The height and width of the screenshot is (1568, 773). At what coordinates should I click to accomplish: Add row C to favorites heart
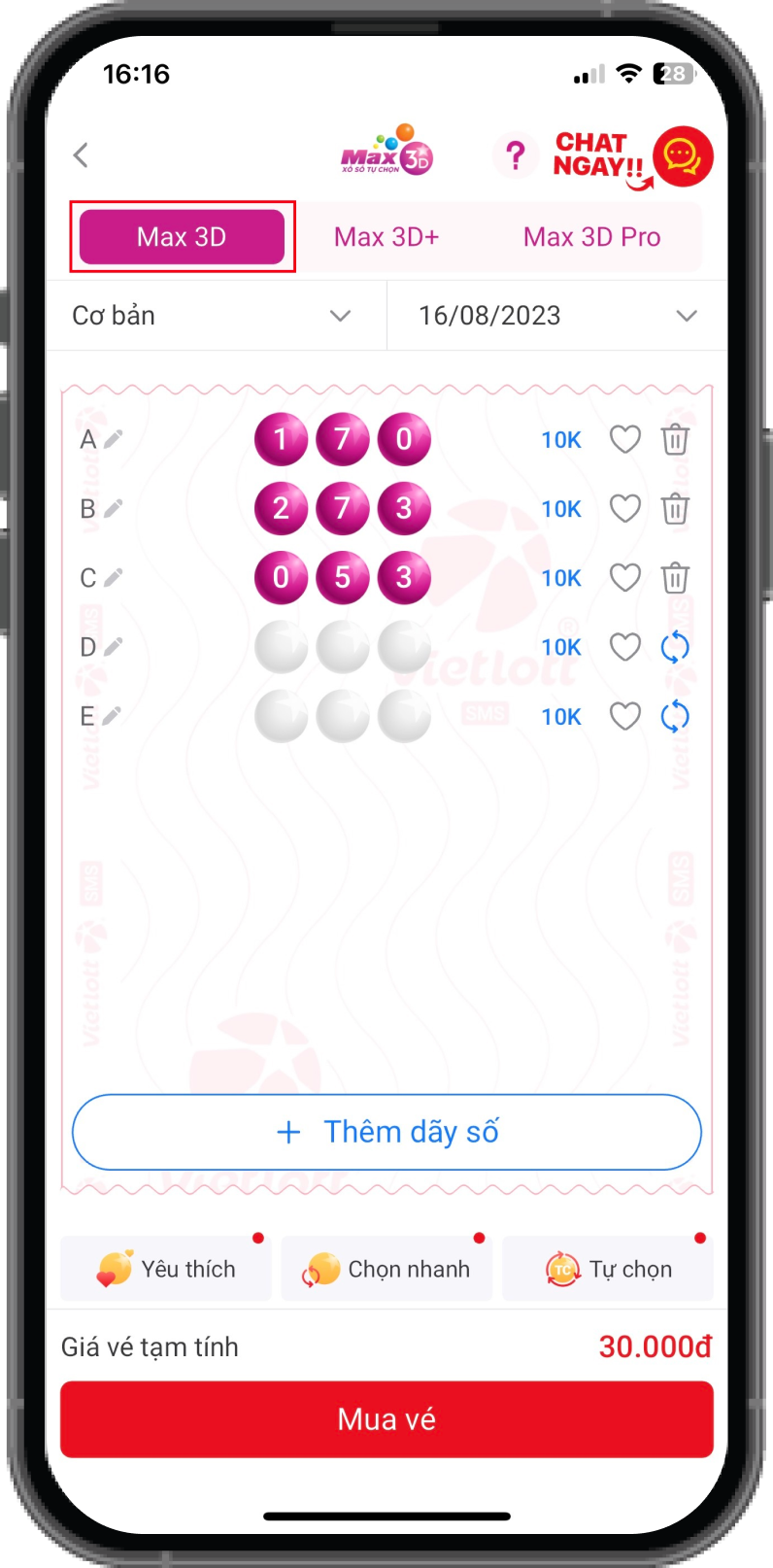pos(624,578)
